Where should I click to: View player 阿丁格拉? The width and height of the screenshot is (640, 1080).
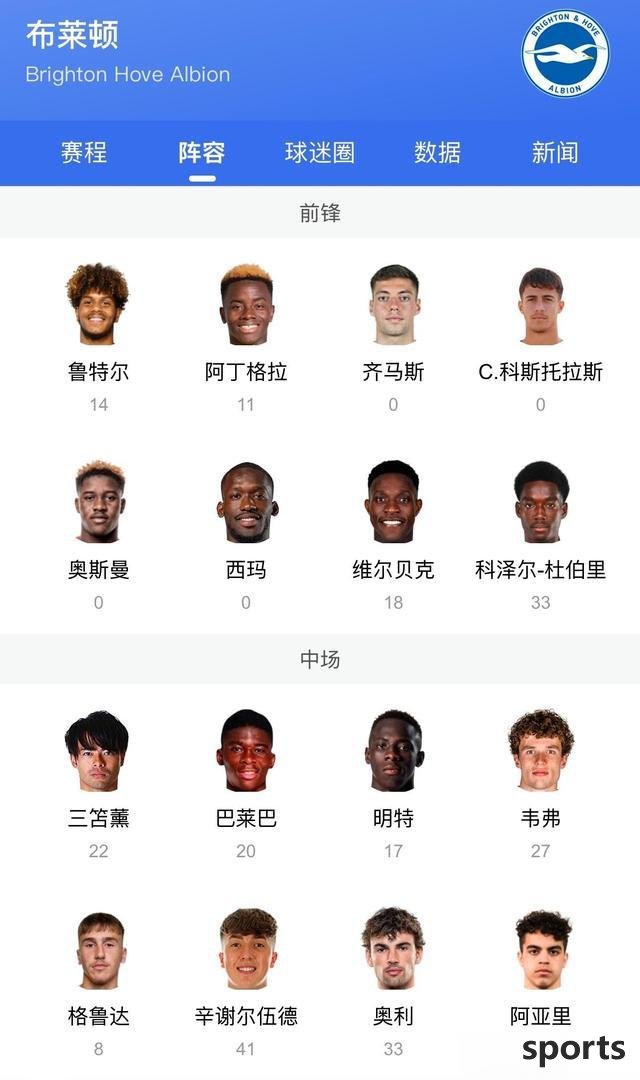[246, 305]
